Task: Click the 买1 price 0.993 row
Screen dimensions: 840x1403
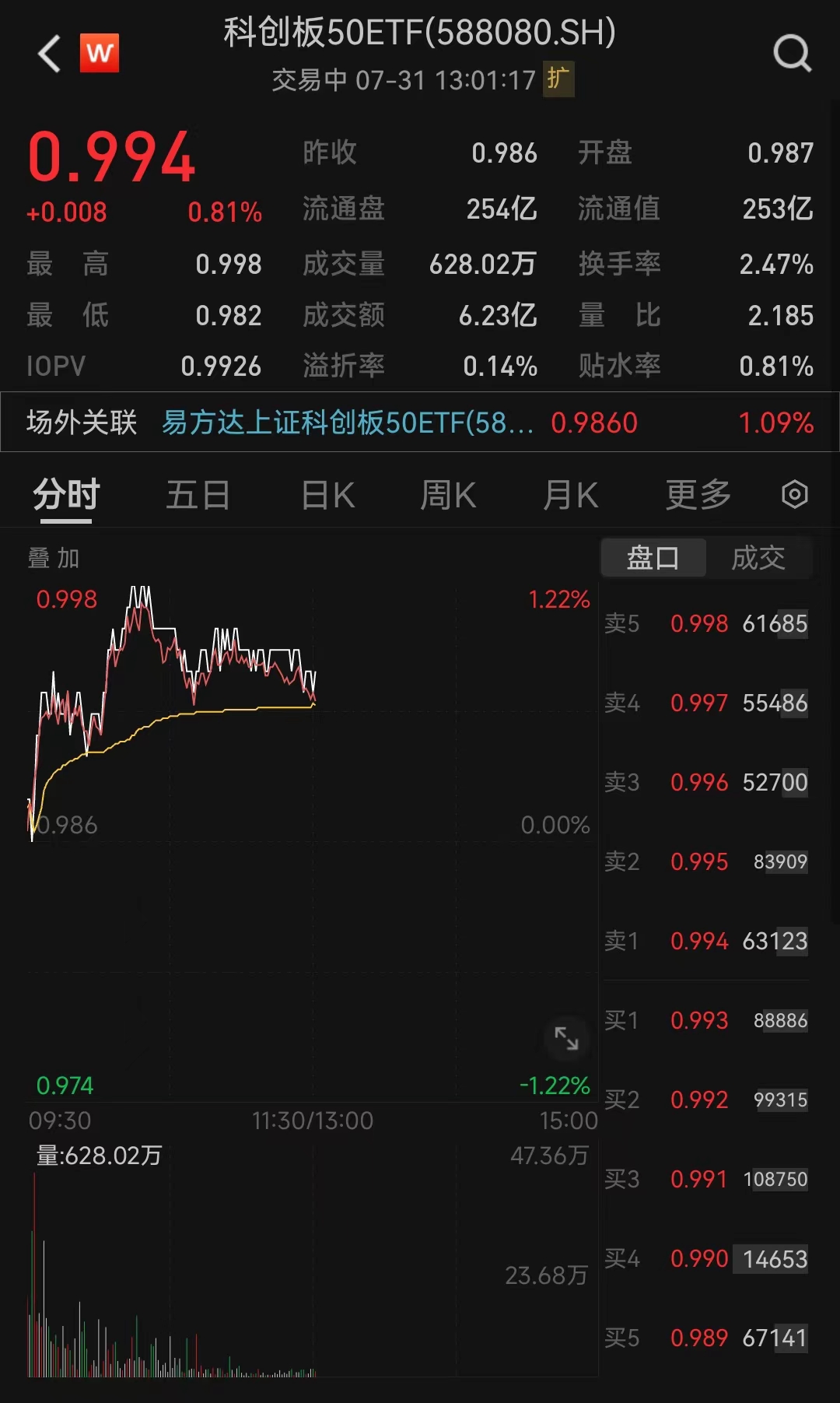Action: pos(700,1020)
